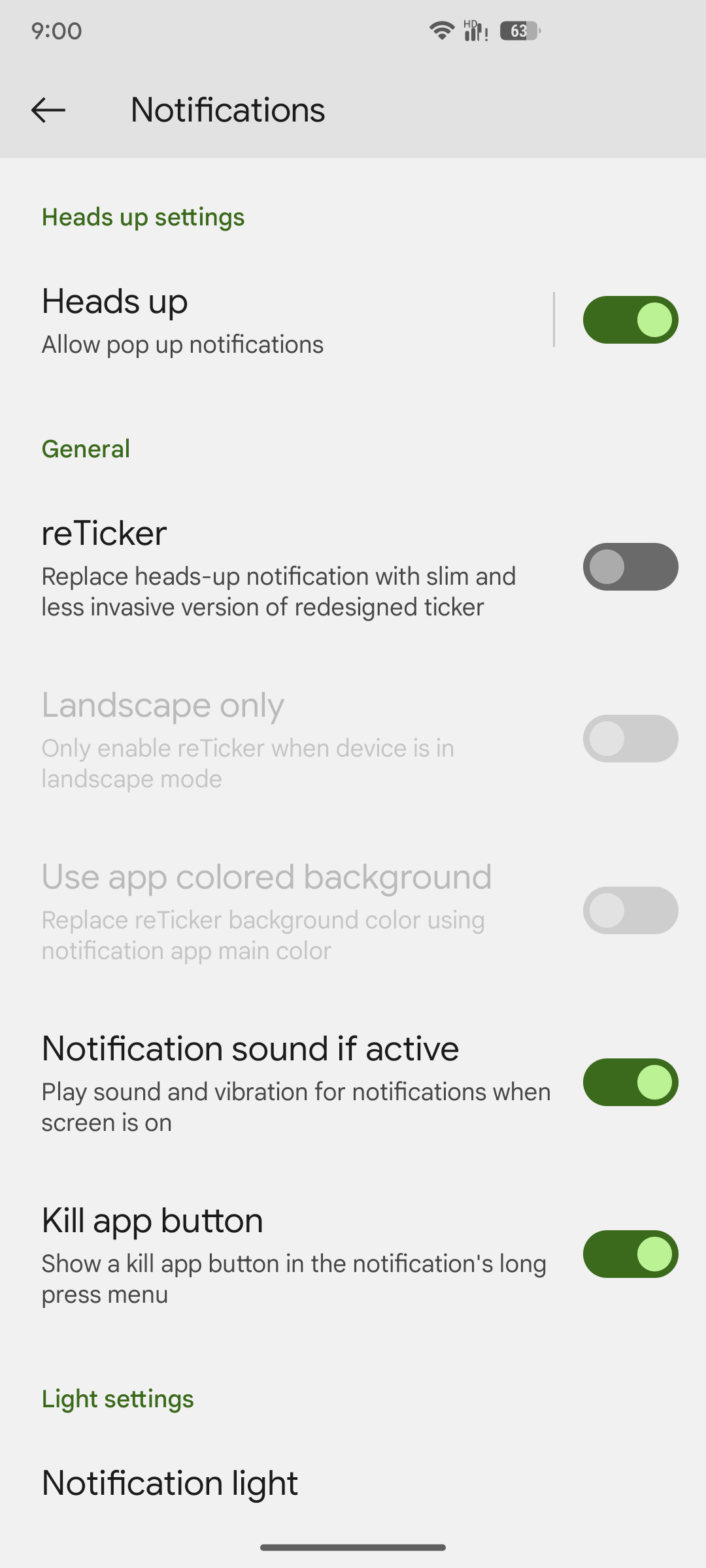Switch off the Kill app button option
The height and width of the screenshot is (1568, 706).
pos(630,1254)
